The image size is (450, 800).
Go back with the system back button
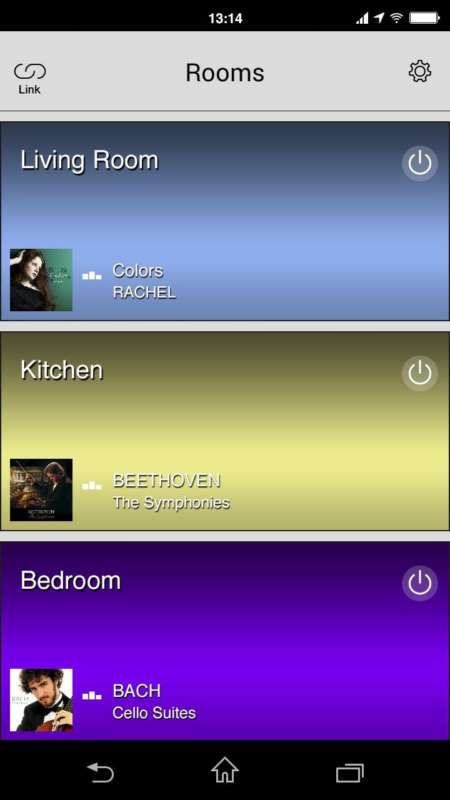click(x=101, y=772)
